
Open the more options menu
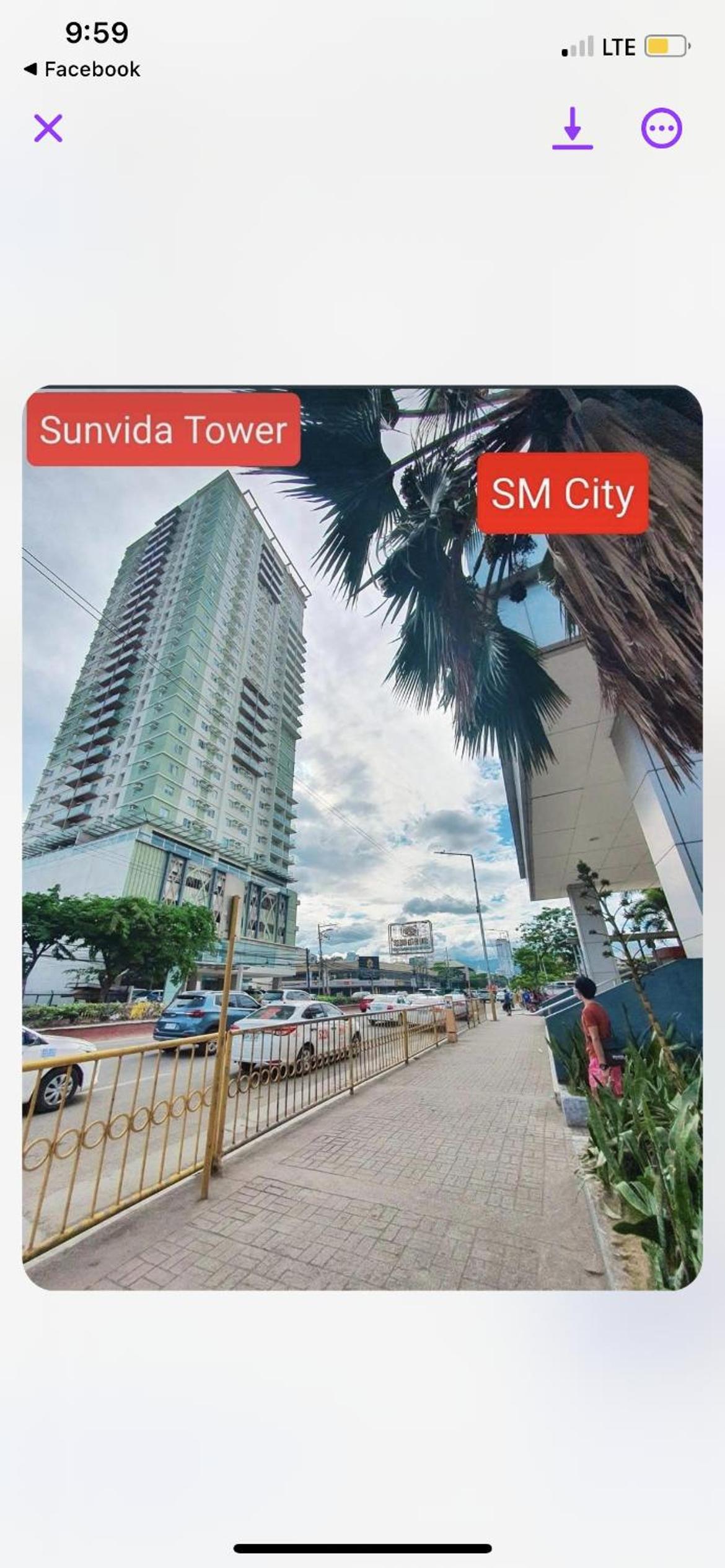click(661, 128)
